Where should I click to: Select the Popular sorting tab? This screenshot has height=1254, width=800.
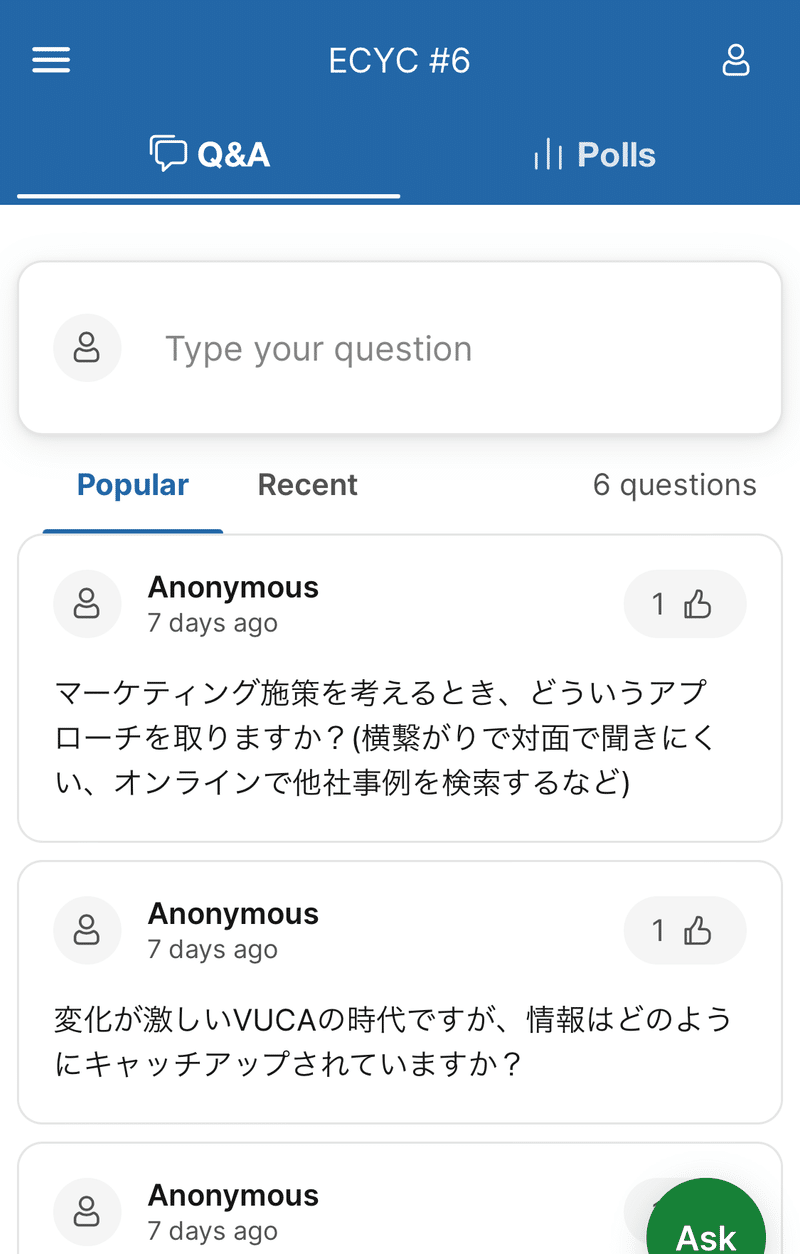pyautogui.click(x=132, y=485)
